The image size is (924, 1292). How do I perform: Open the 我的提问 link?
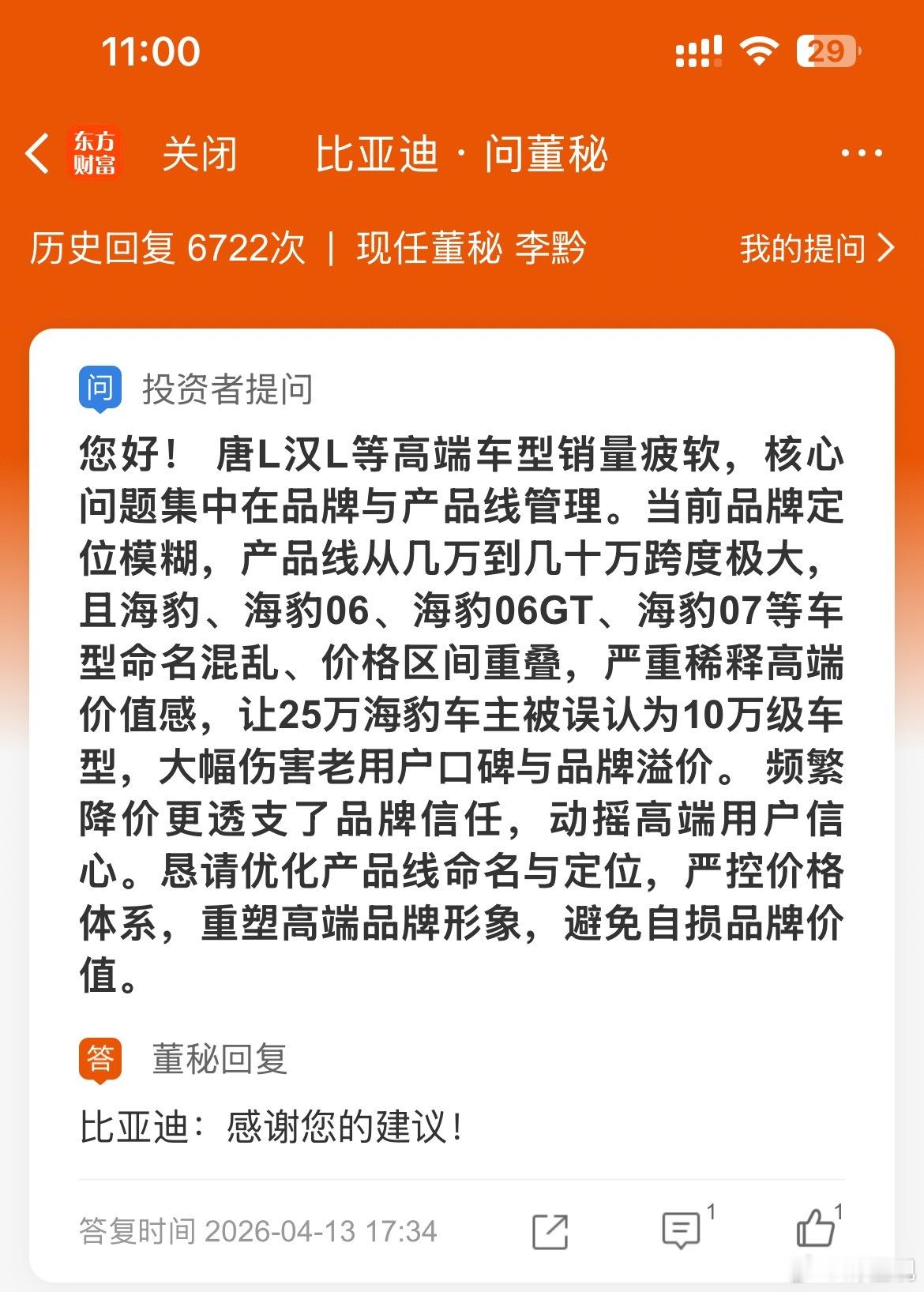click(x=802, y=249)
